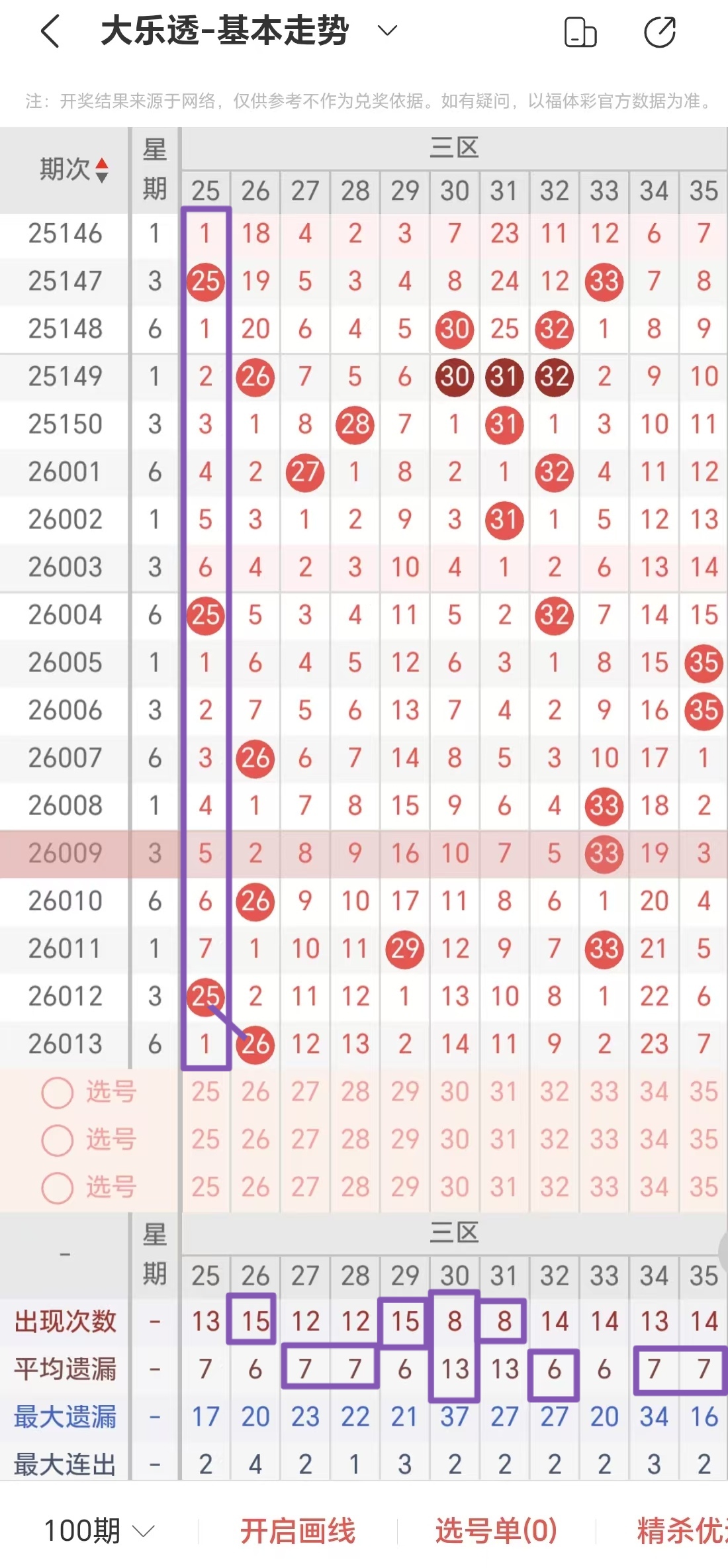
Task: Tap circled red ball 25 in draw 25147
Action: point(205,281)
